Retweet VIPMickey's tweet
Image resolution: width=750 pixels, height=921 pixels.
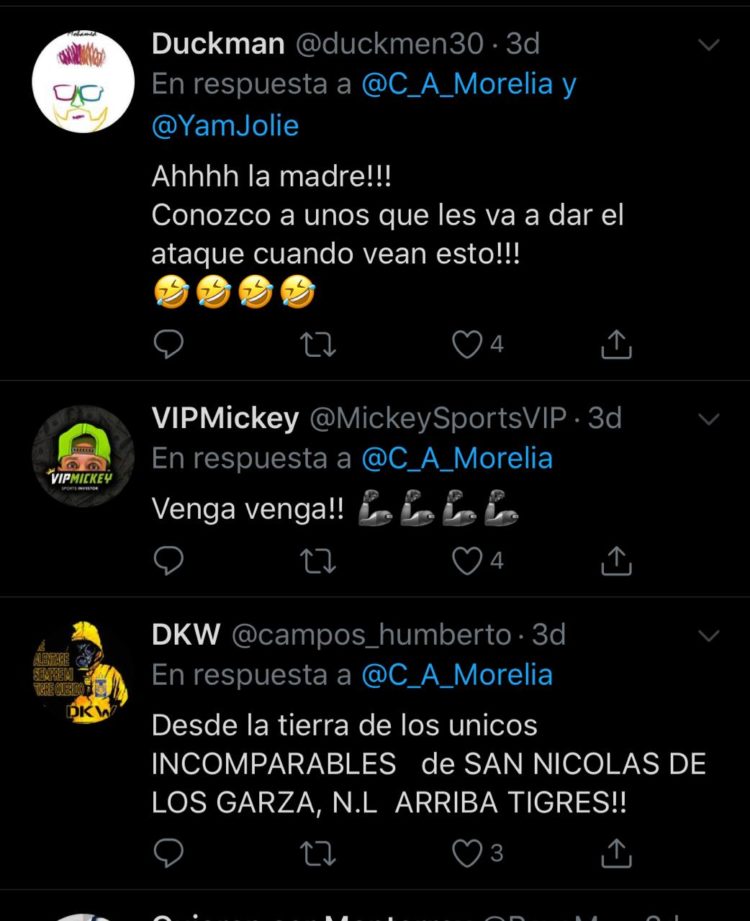[318, 562]
